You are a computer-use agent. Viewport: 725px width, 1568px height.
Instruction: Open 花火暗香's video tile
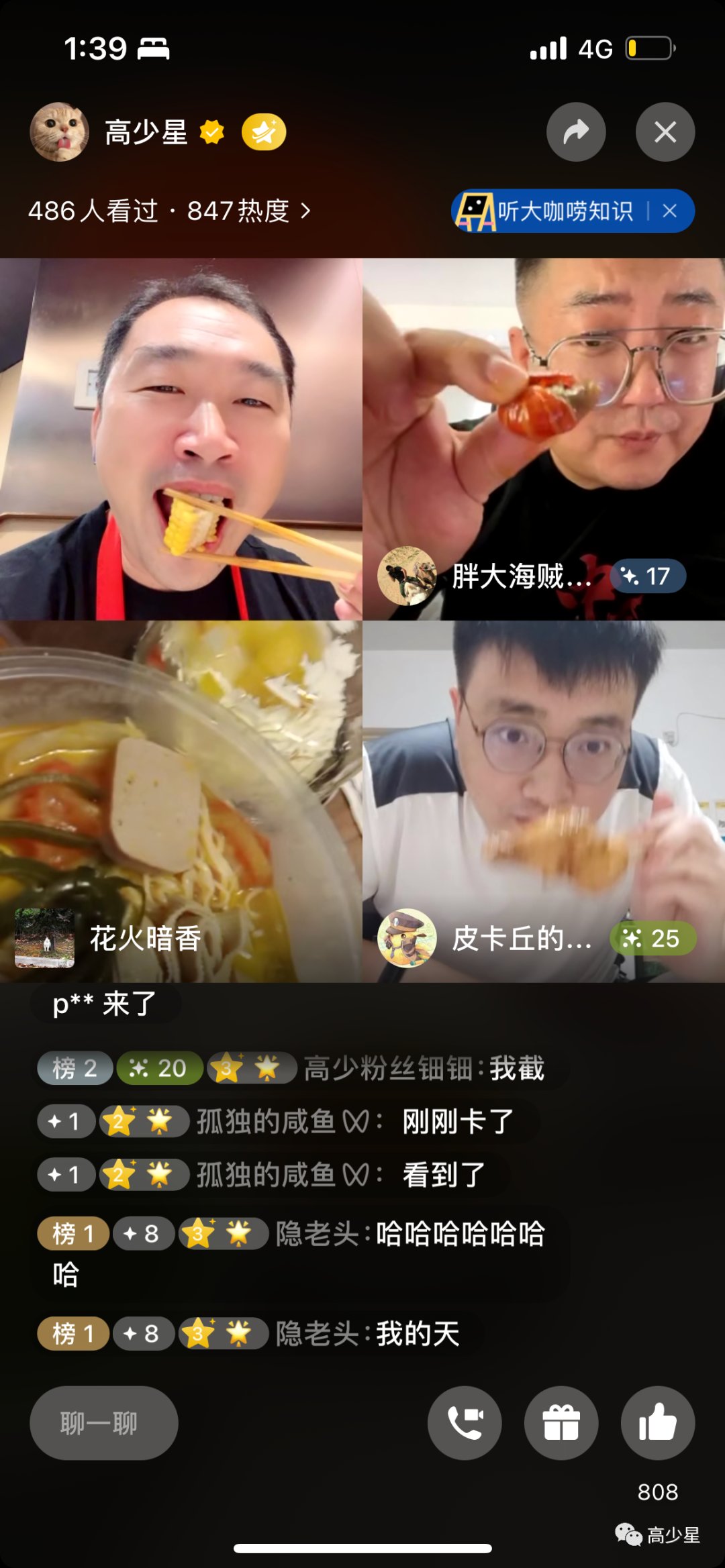181,798
